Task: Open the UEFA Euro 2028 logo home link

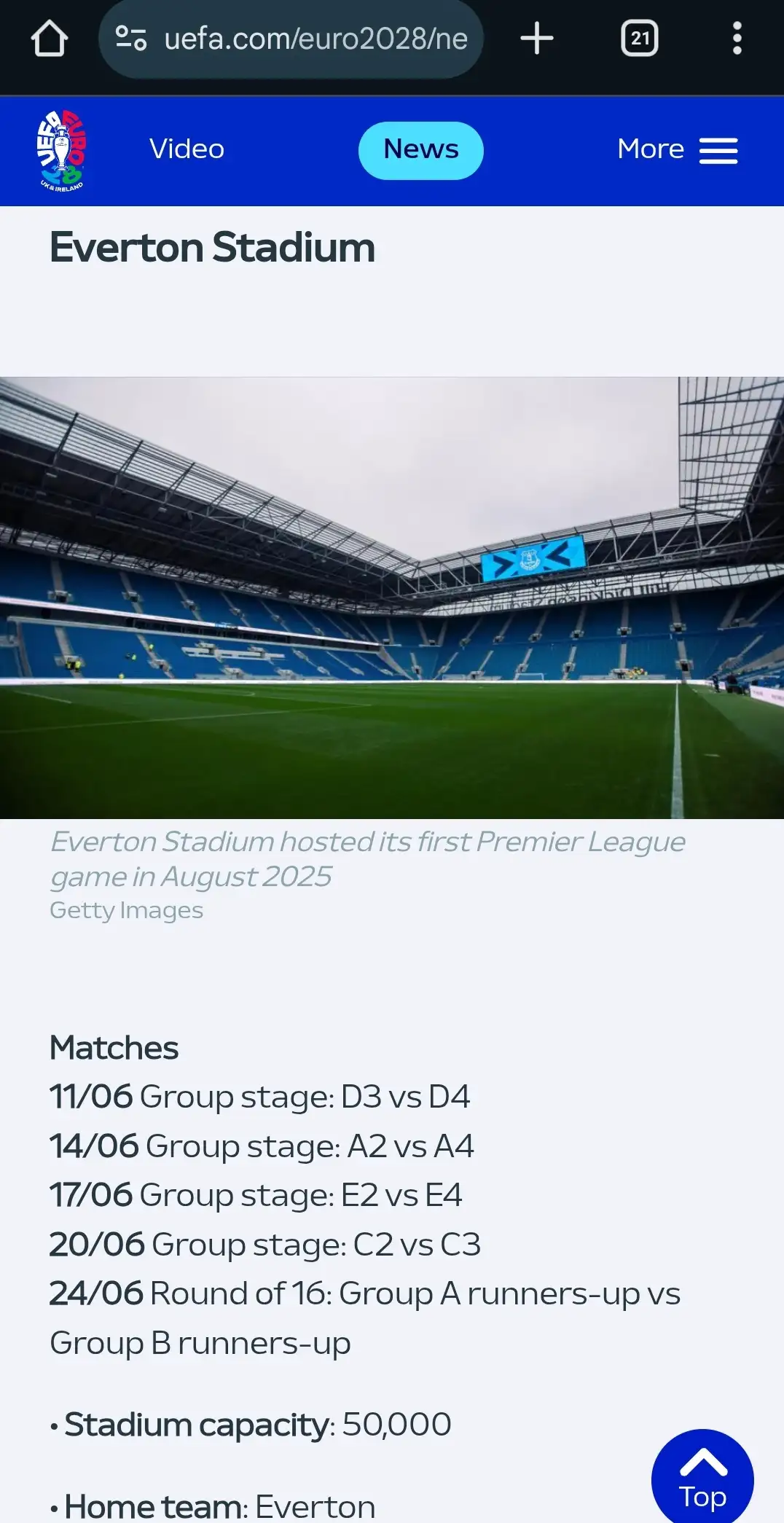Action: 62,151
